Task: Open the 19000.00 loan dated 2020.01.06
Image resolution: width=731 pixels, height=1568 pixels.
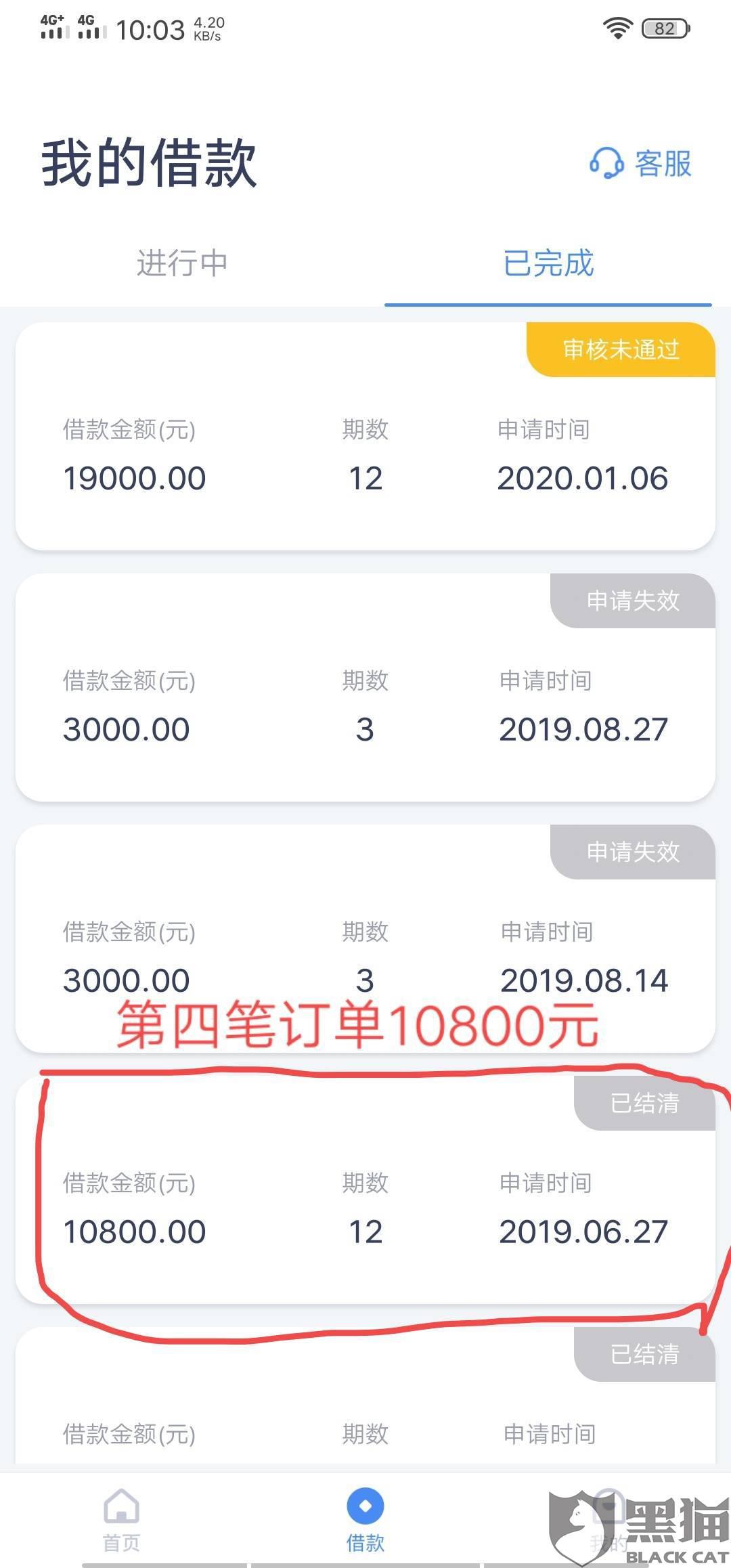Action: tap(365, 437)
